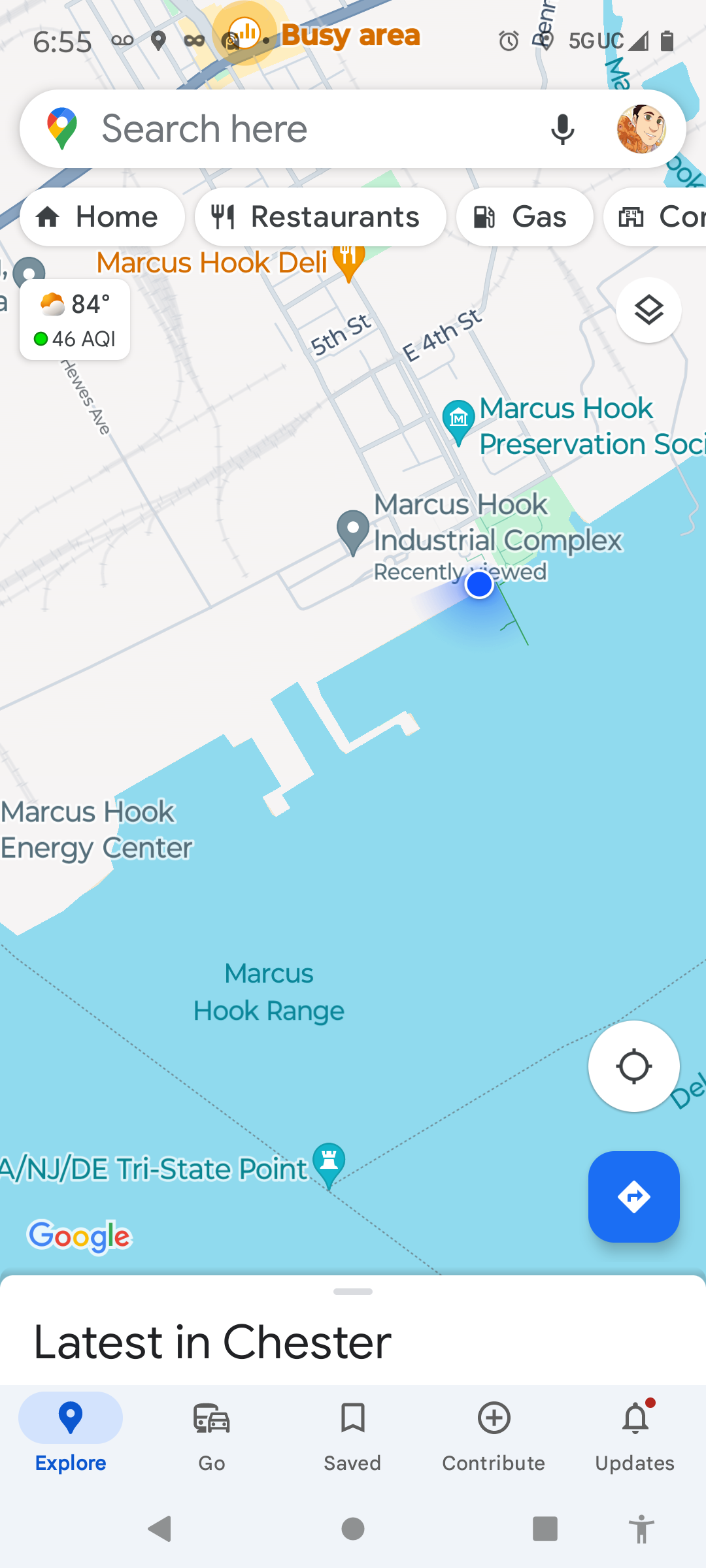
Task: Check the Updates tab
Action: [635, 1435]
